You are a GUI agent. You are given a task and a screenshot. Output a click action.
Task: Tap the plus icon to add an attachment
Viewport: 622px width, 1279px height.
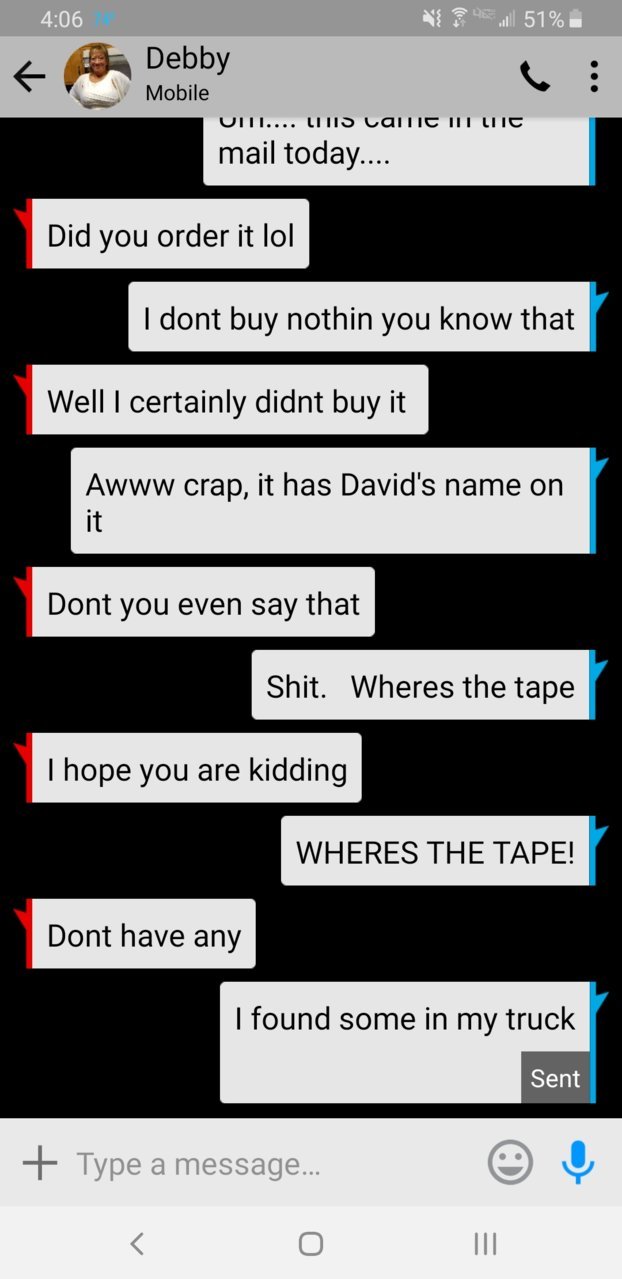[40, 1163]
